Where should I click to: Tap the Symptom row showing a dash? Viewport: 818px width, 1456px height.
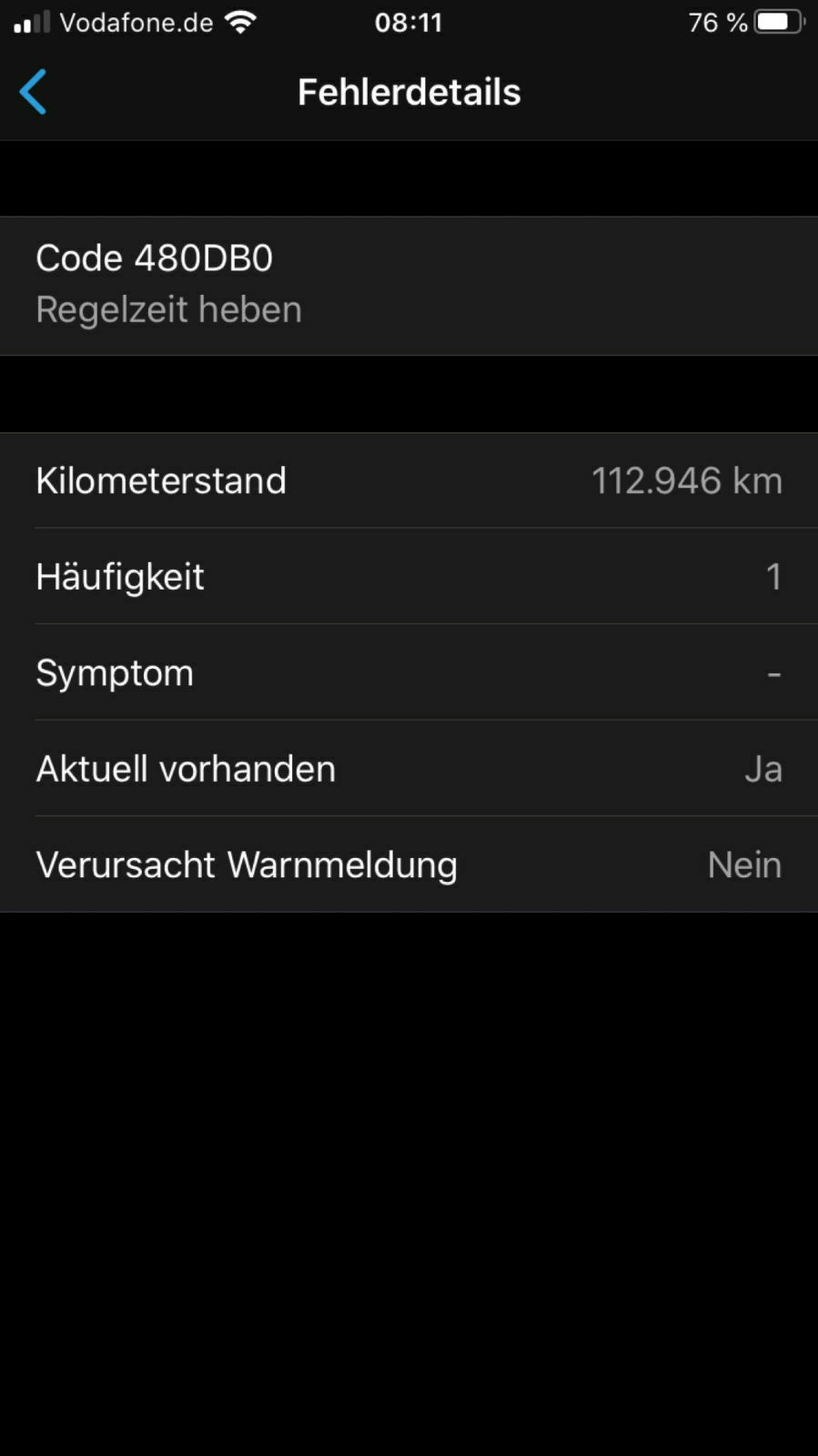coord(409,672)
